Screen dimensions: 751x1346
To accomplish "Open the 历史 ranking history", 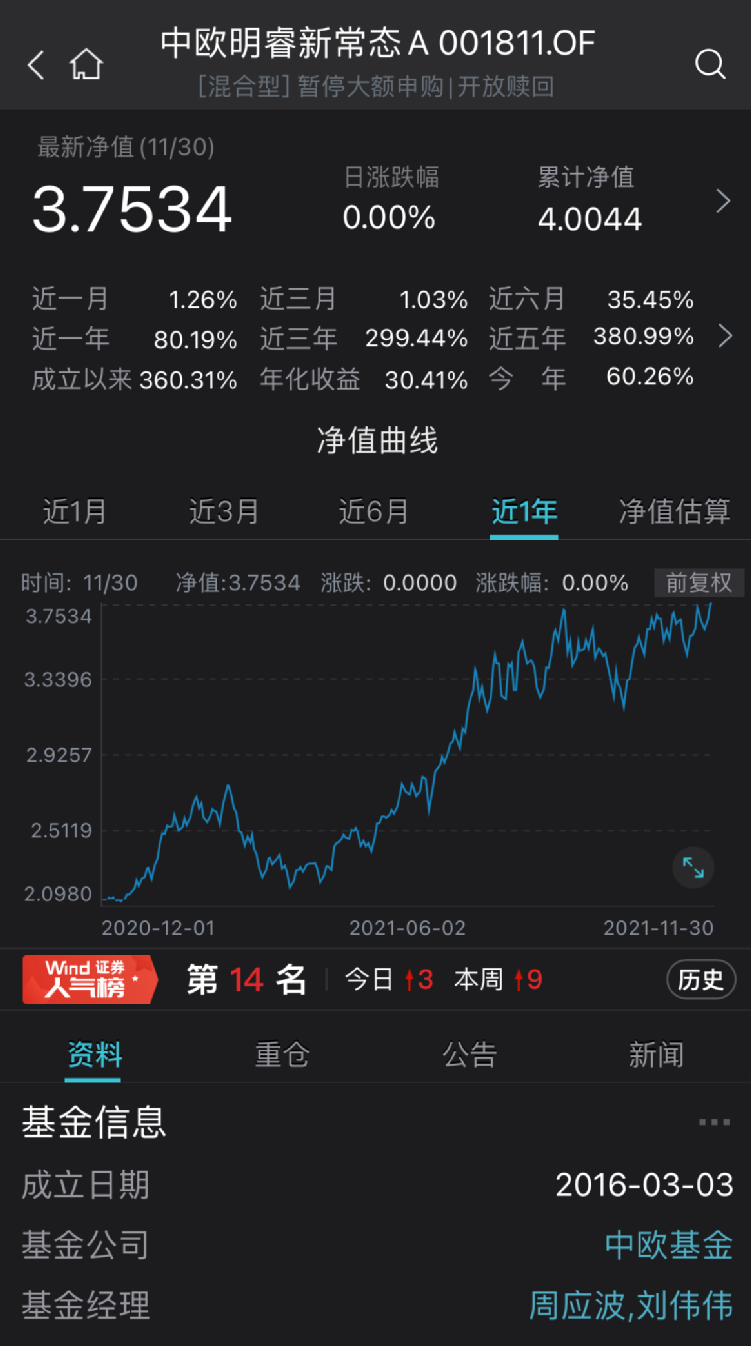I will (x=701, y=980).
